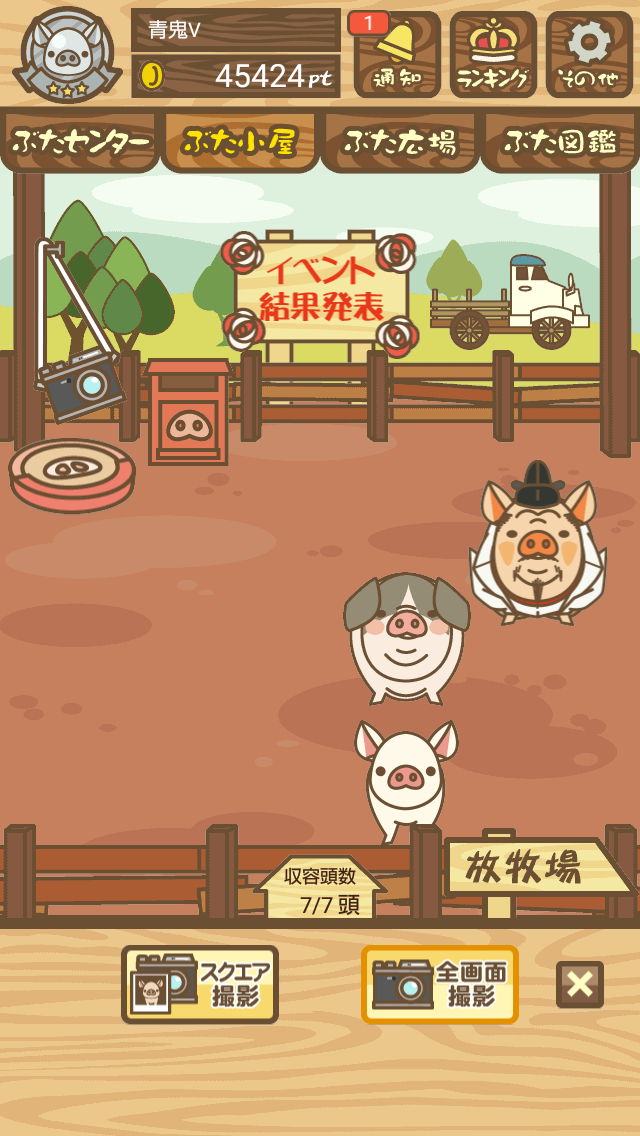Open the red pig mailbox

tap(188, 412)
